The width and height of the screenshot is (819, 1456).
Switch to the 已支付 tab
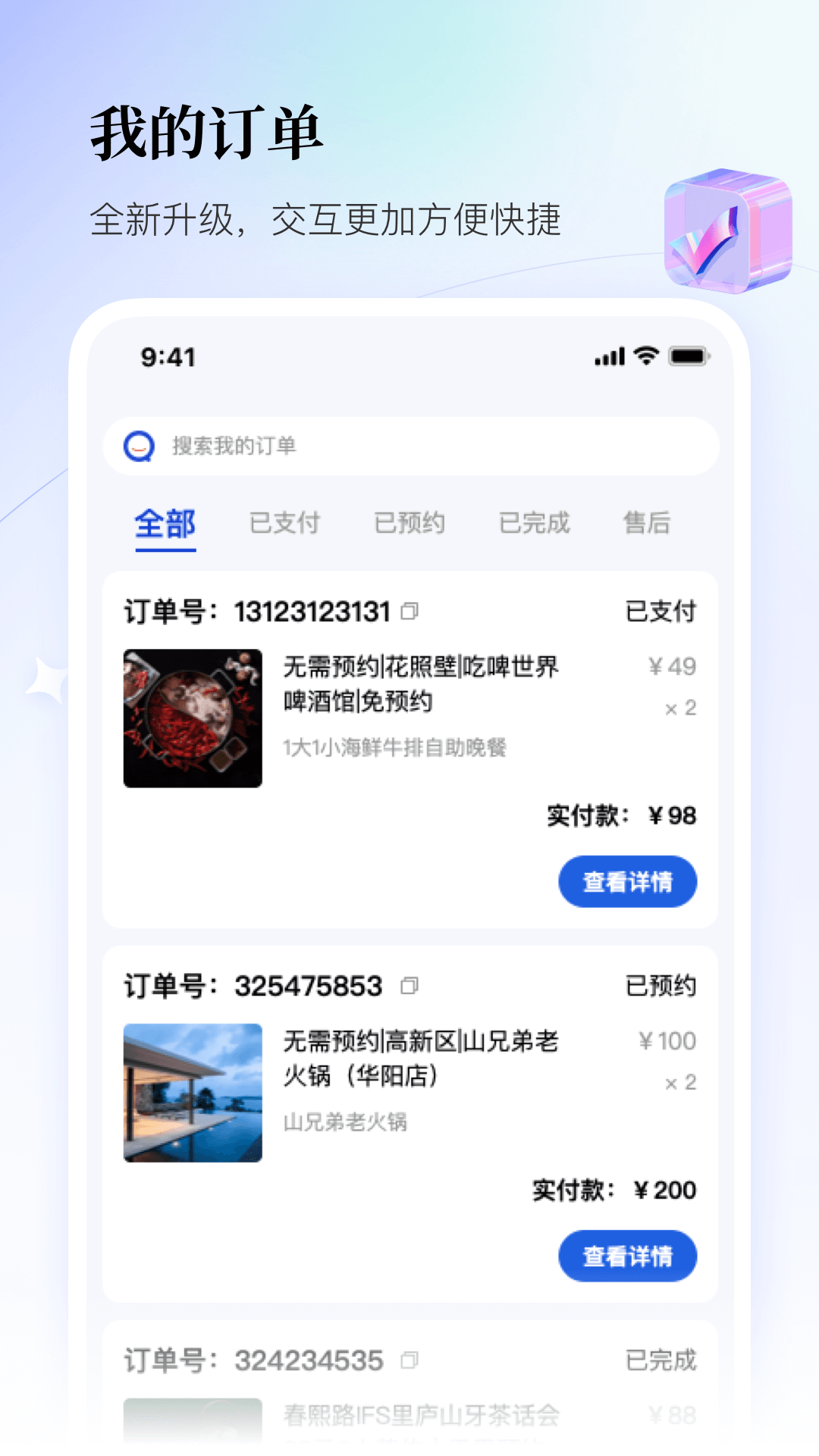click(286, 522)
